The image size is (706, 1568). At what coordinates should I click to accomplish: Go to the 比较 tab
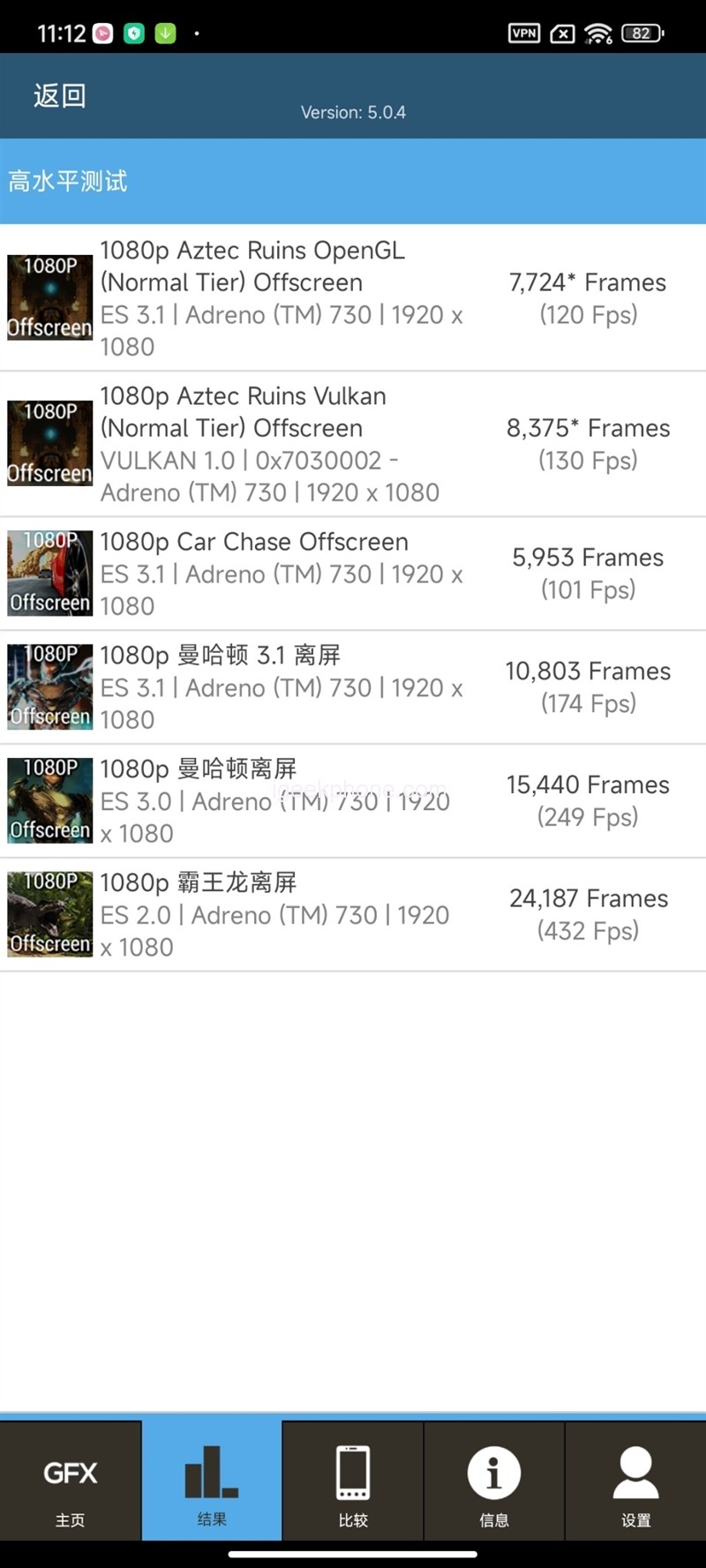(353, 1482)
